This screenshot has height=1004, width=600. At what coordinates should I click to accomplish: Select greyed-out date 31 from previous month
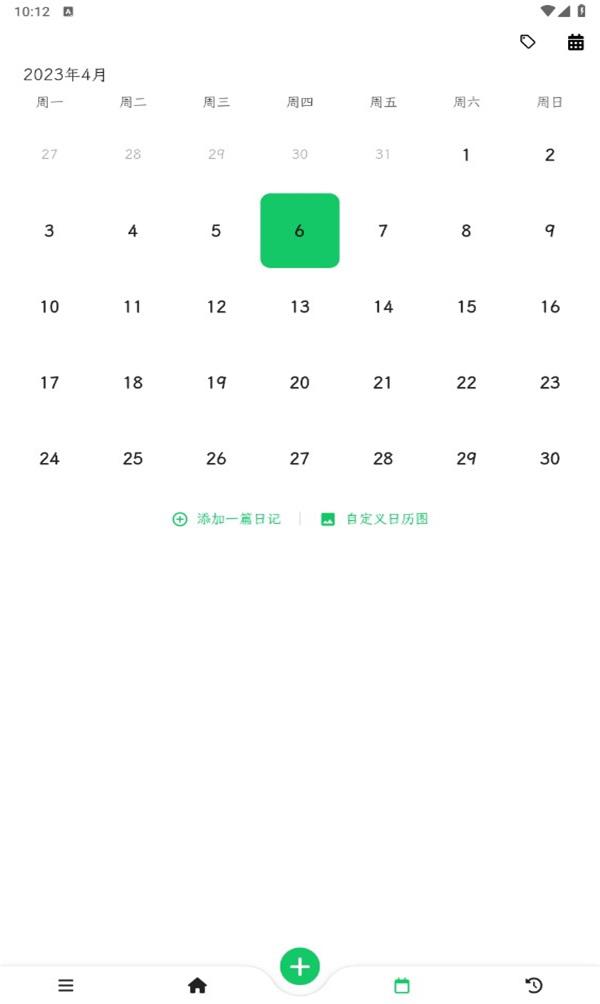click(383, 154)
